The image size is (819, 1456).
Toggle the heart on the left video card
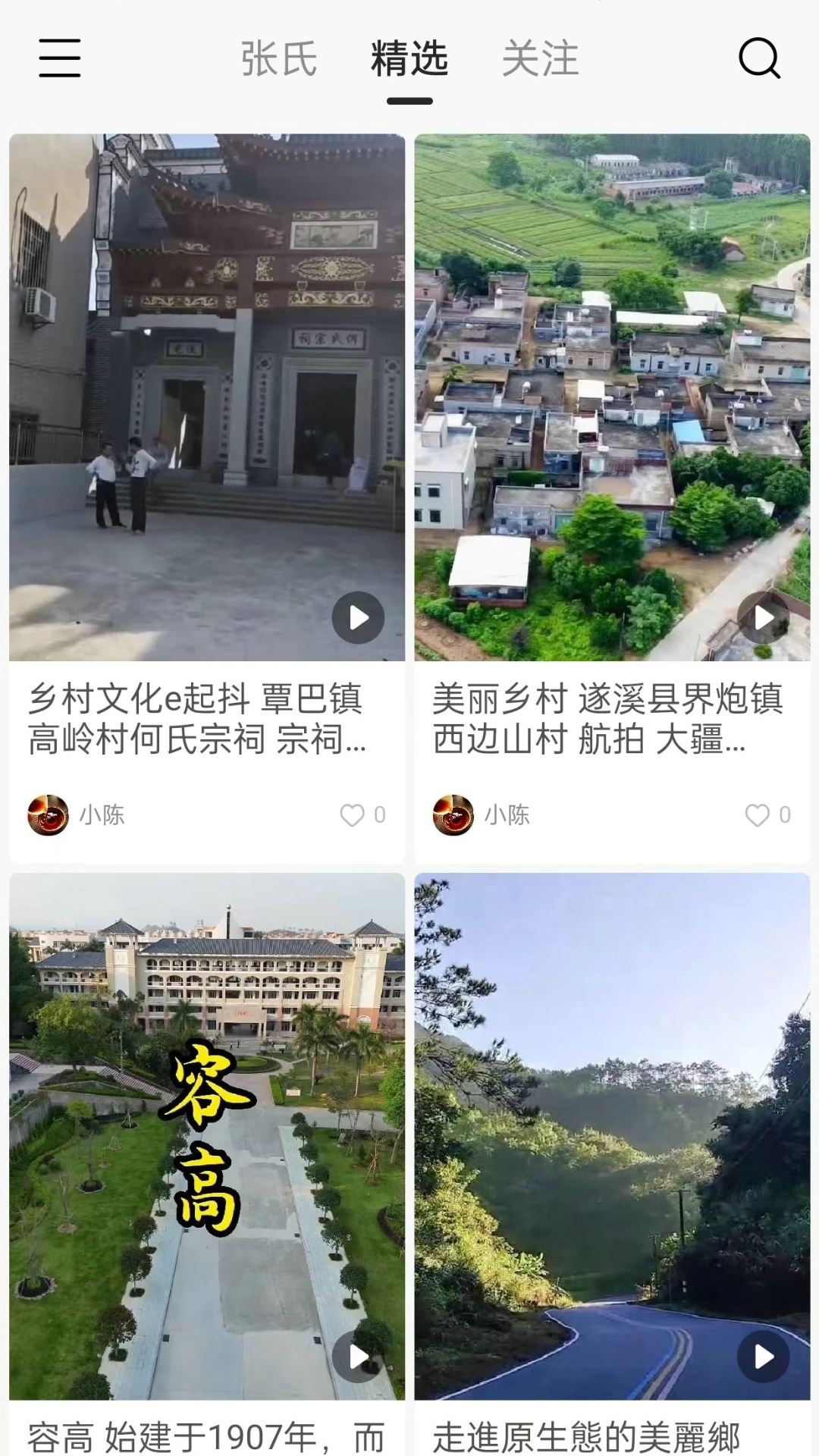(x=353, y=814)
